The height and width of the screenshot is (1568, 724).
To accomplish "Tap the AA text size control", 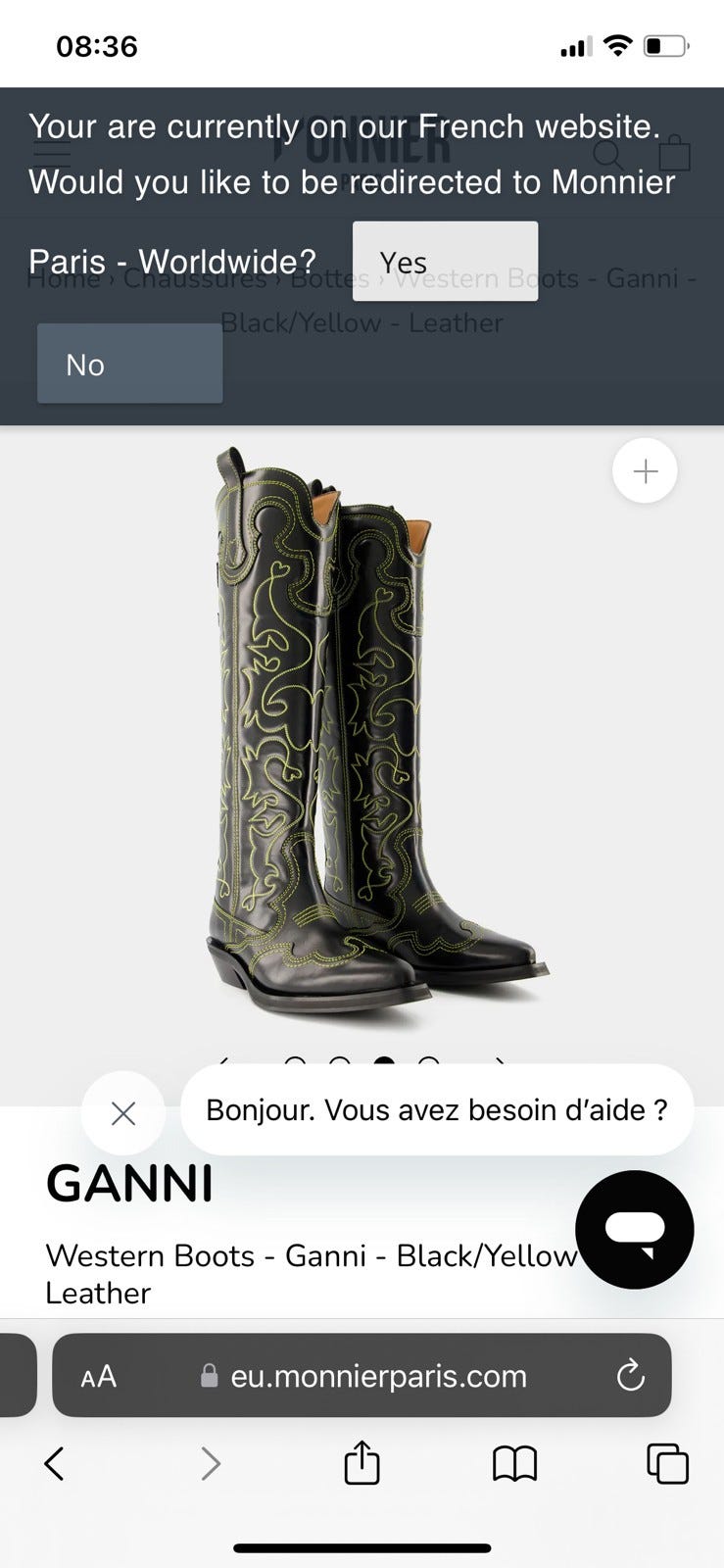I will click(x=97, y=1376).
